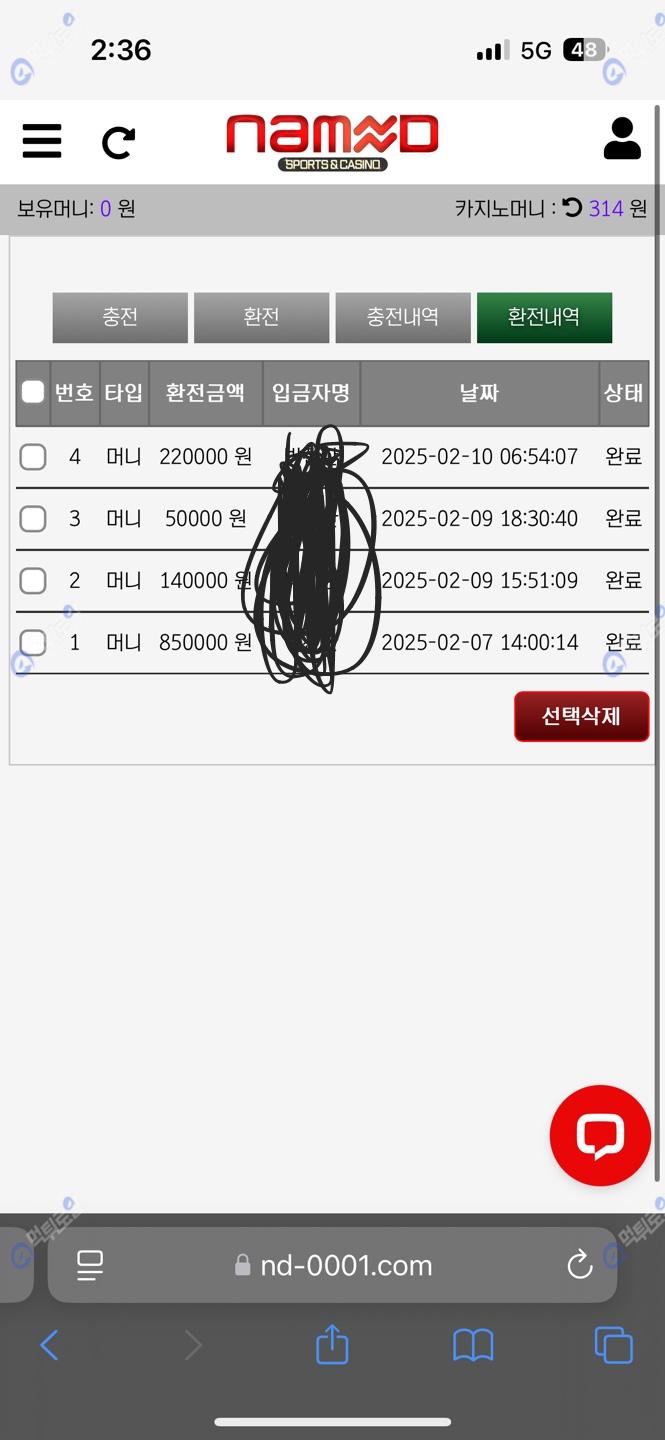Reload the page from the address bar
This screenshot has height=1440, width=665.
click(580, 1265)
